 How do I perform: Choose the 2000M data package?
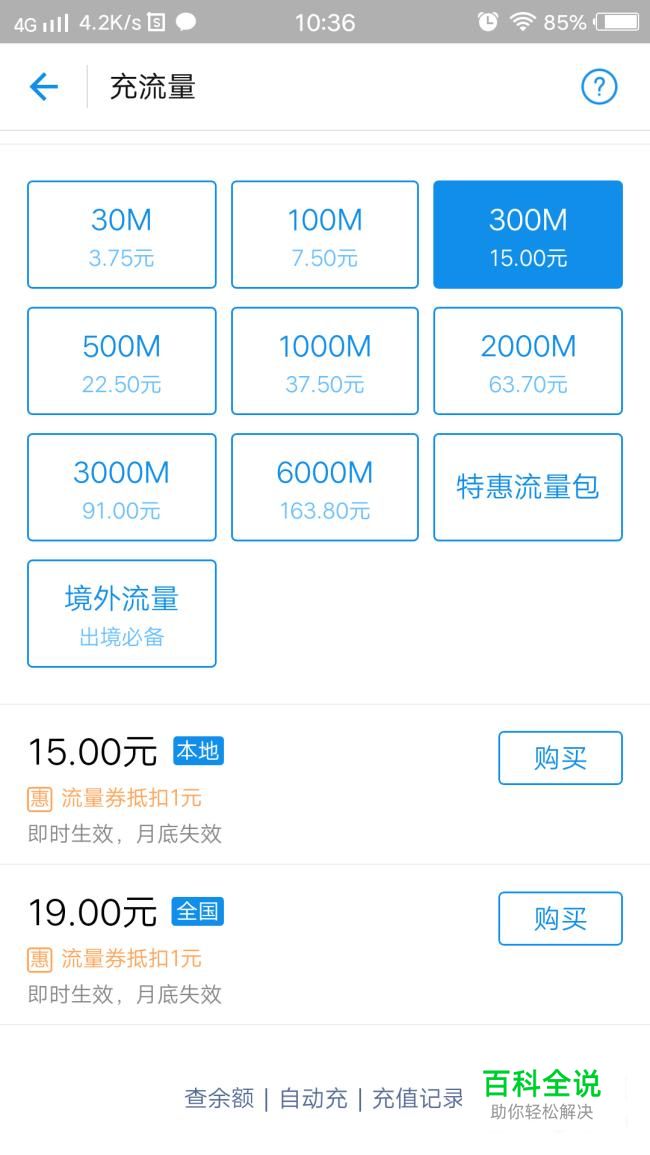point(527,361)
